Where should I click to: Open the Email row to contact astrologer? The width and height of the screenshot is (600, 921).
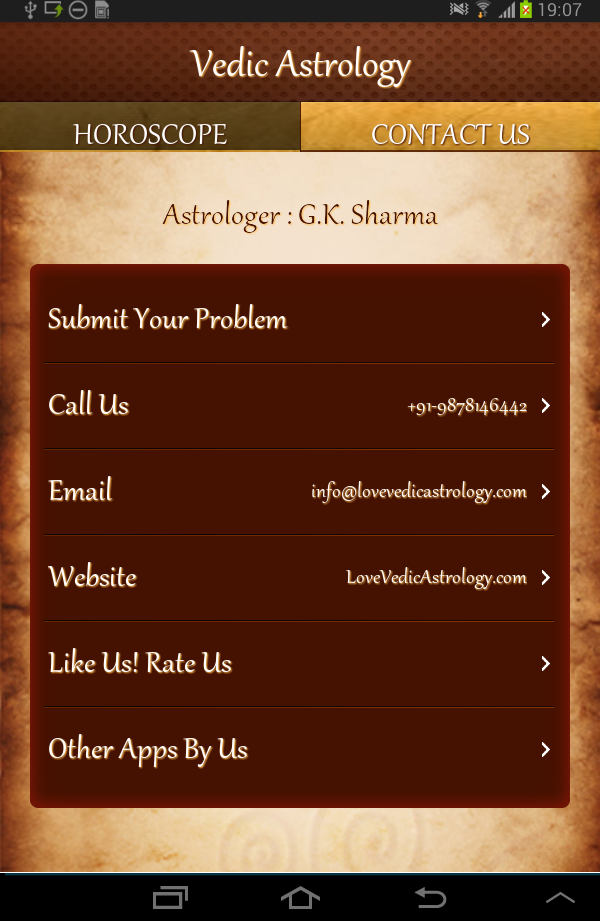click(x=300, y=492)
